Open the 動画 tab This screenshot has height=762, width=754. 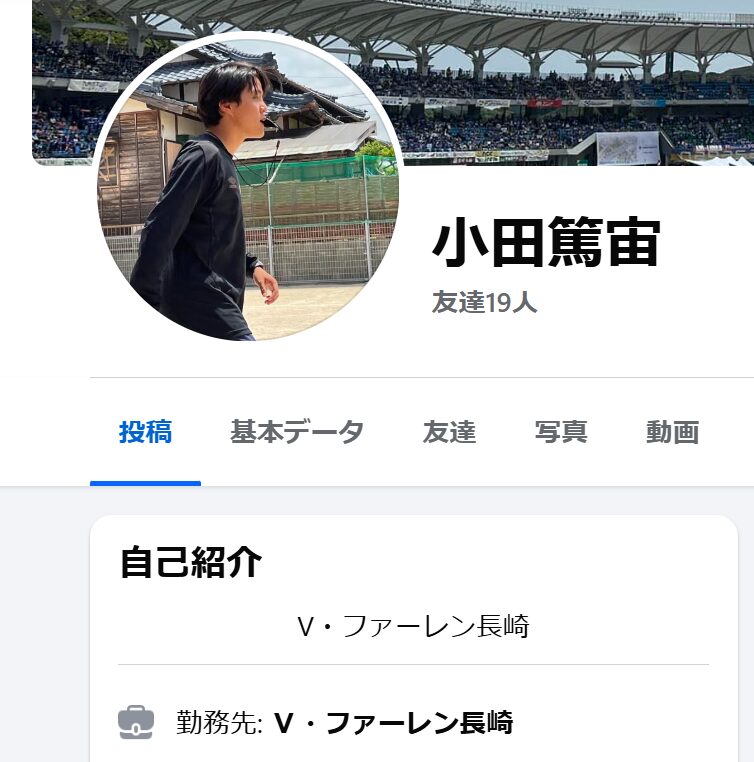pyautogui.click(x=672, y=433)
